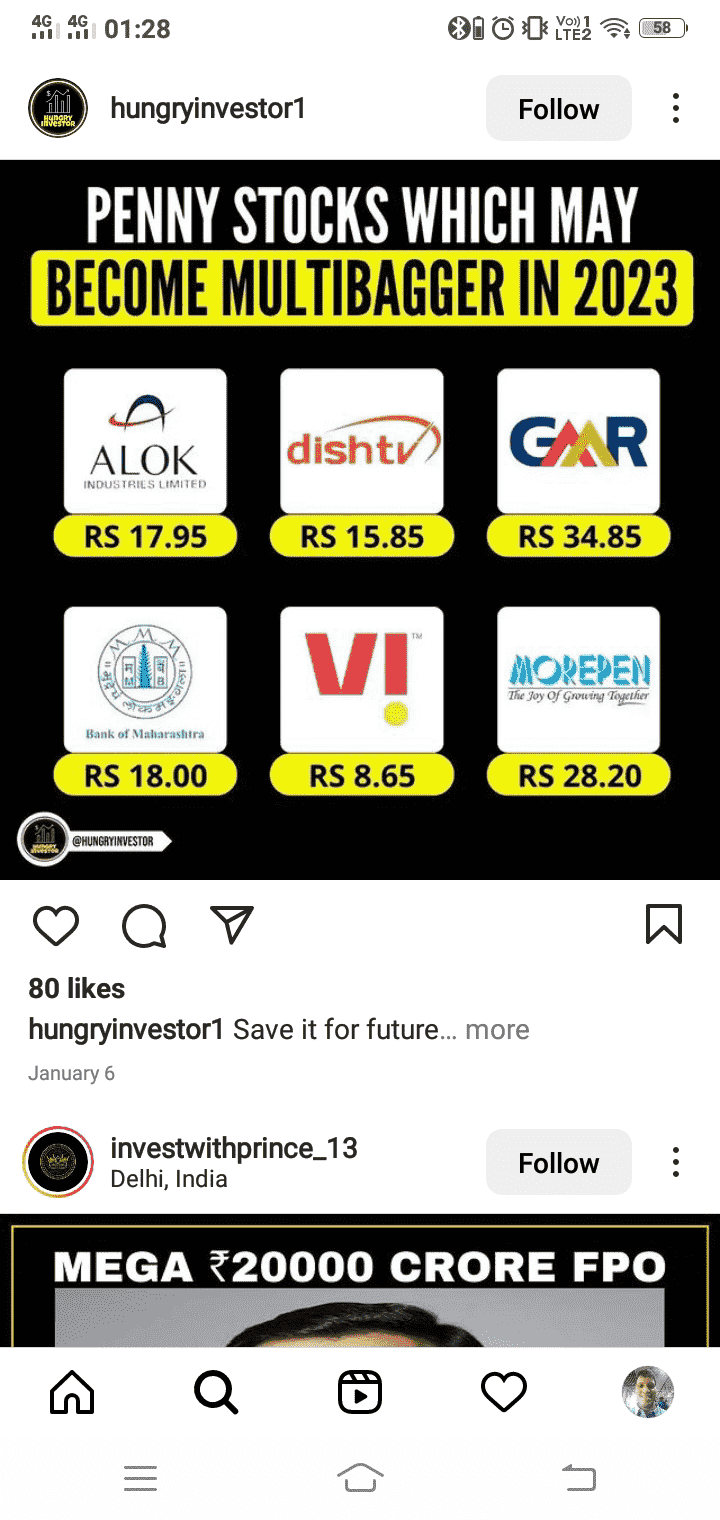The height and width of the screenshot is (1520, 720).
Task: Visit investwithprince_13's profile
Action: (x=234, y=1149)
